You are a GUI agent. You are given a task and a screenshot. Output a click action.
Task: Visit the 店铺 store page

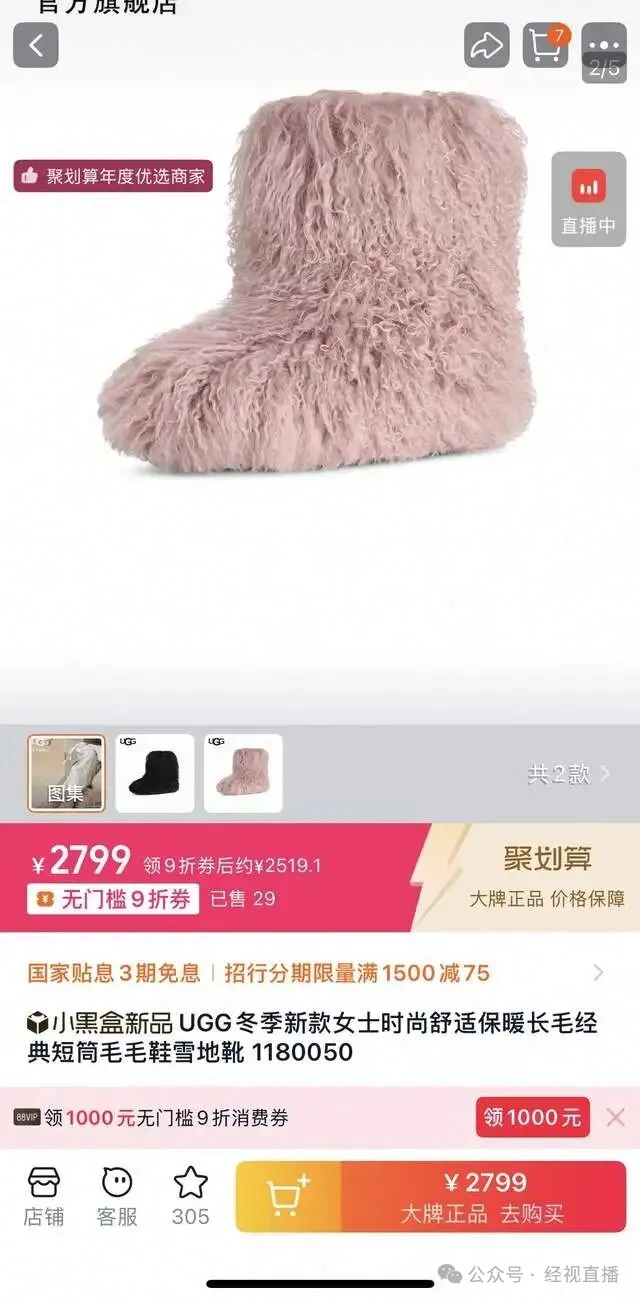pyautogui.click(x=44, y=1195)
